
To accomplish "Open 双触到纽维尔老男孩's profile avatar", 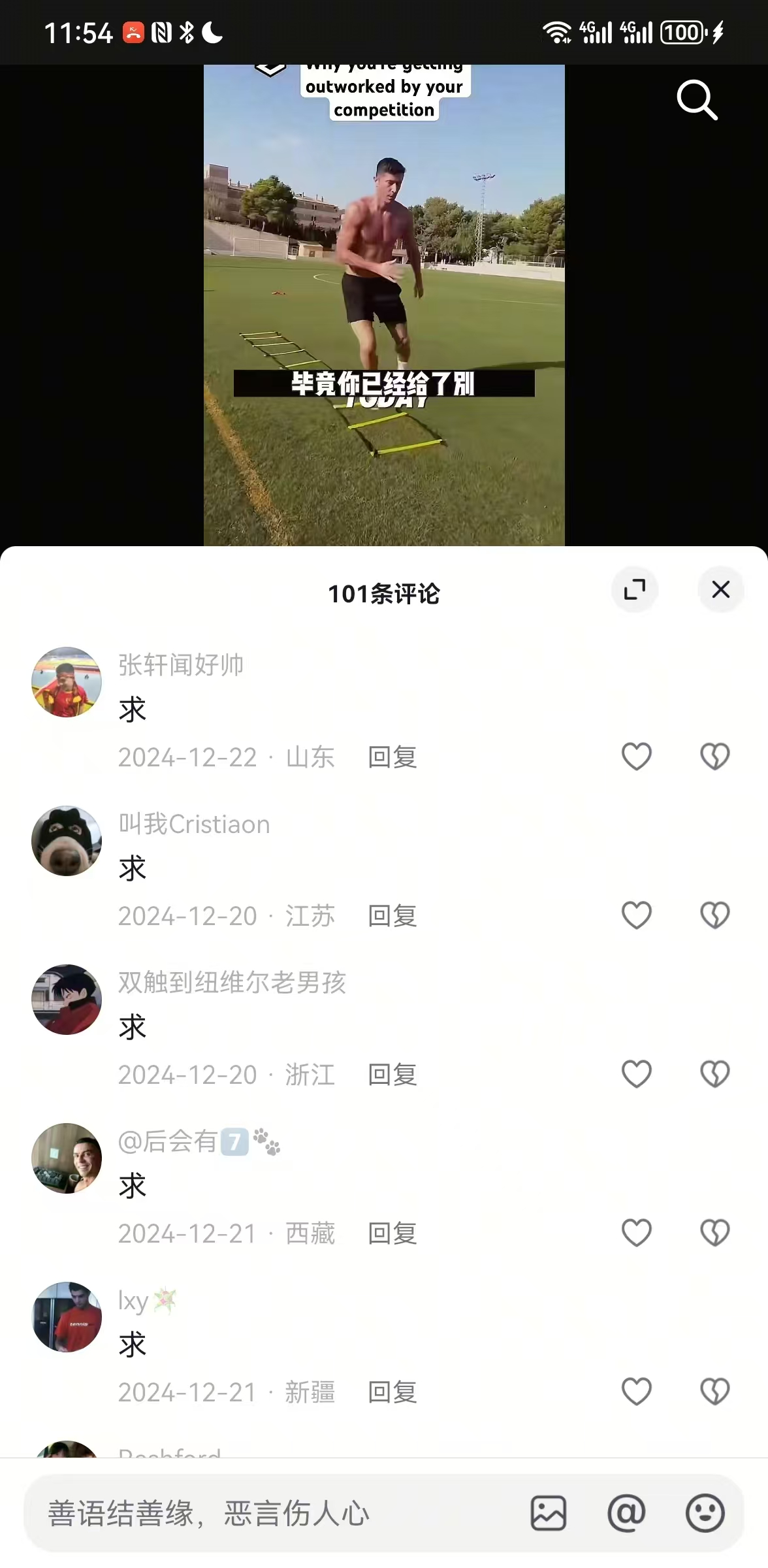I will pos(67,1000).
